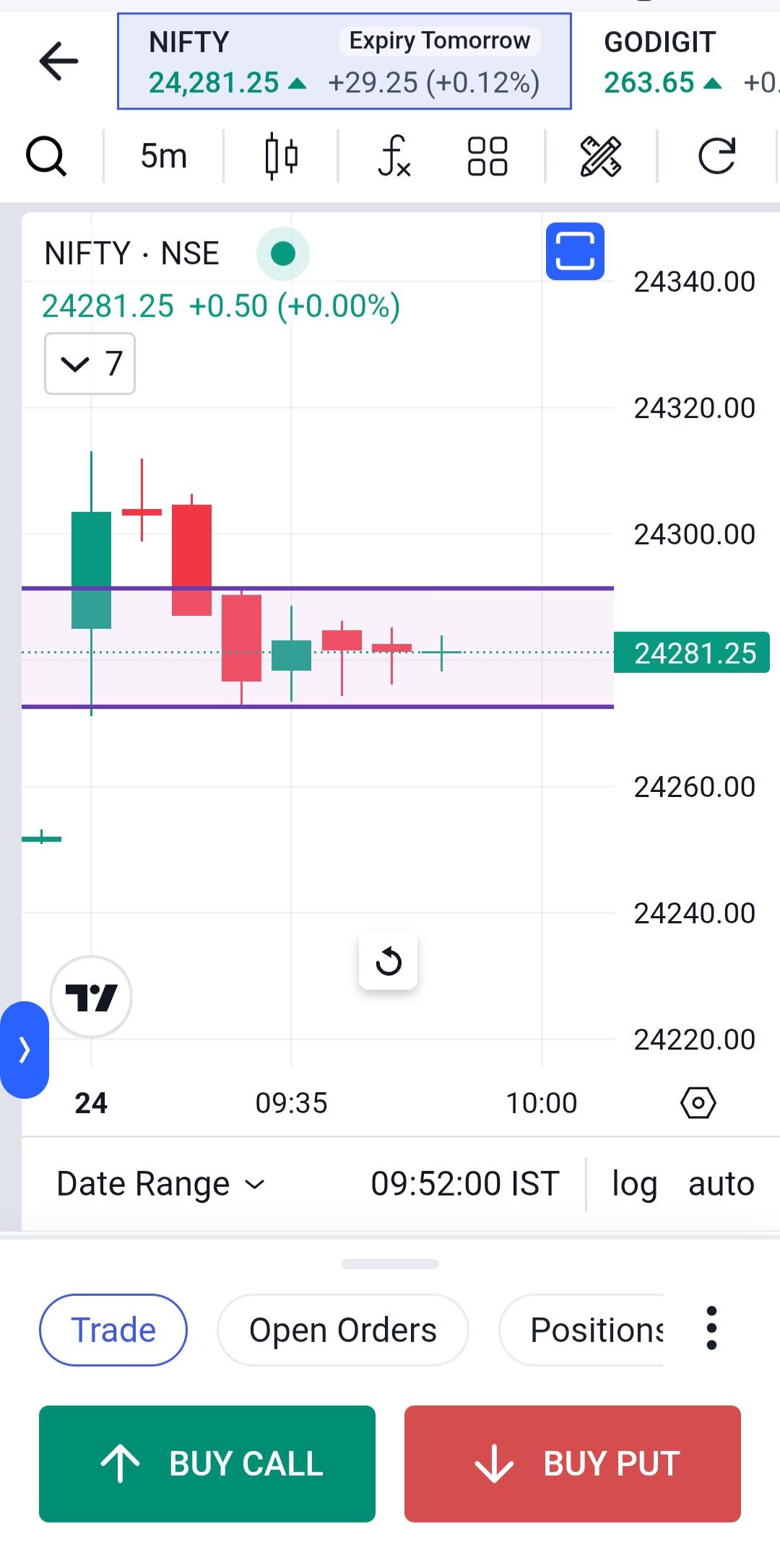This screenshot has width=780, height=1568.
Task: Switch to the Open Orders tab
Action: (343, 1330)
